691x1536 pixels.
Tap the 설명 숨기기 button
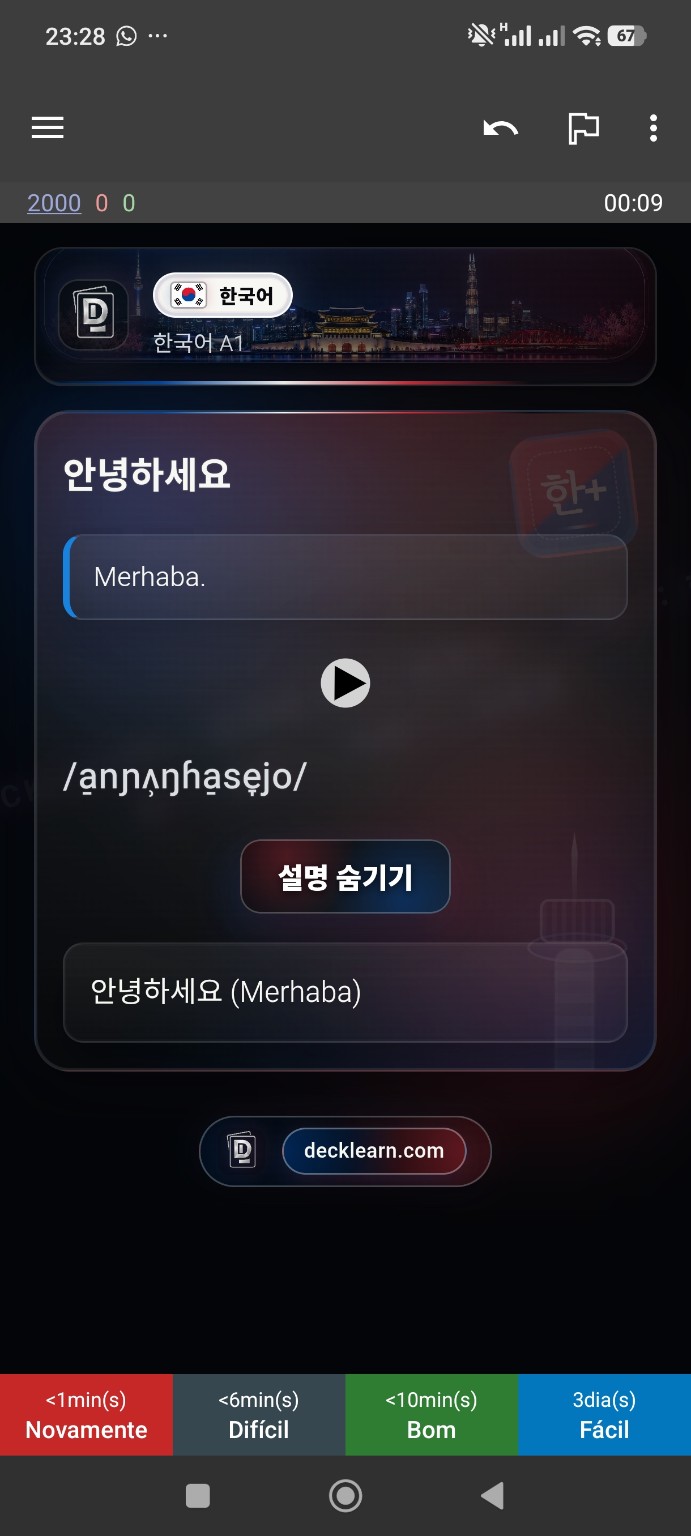[x=345, y=877]
